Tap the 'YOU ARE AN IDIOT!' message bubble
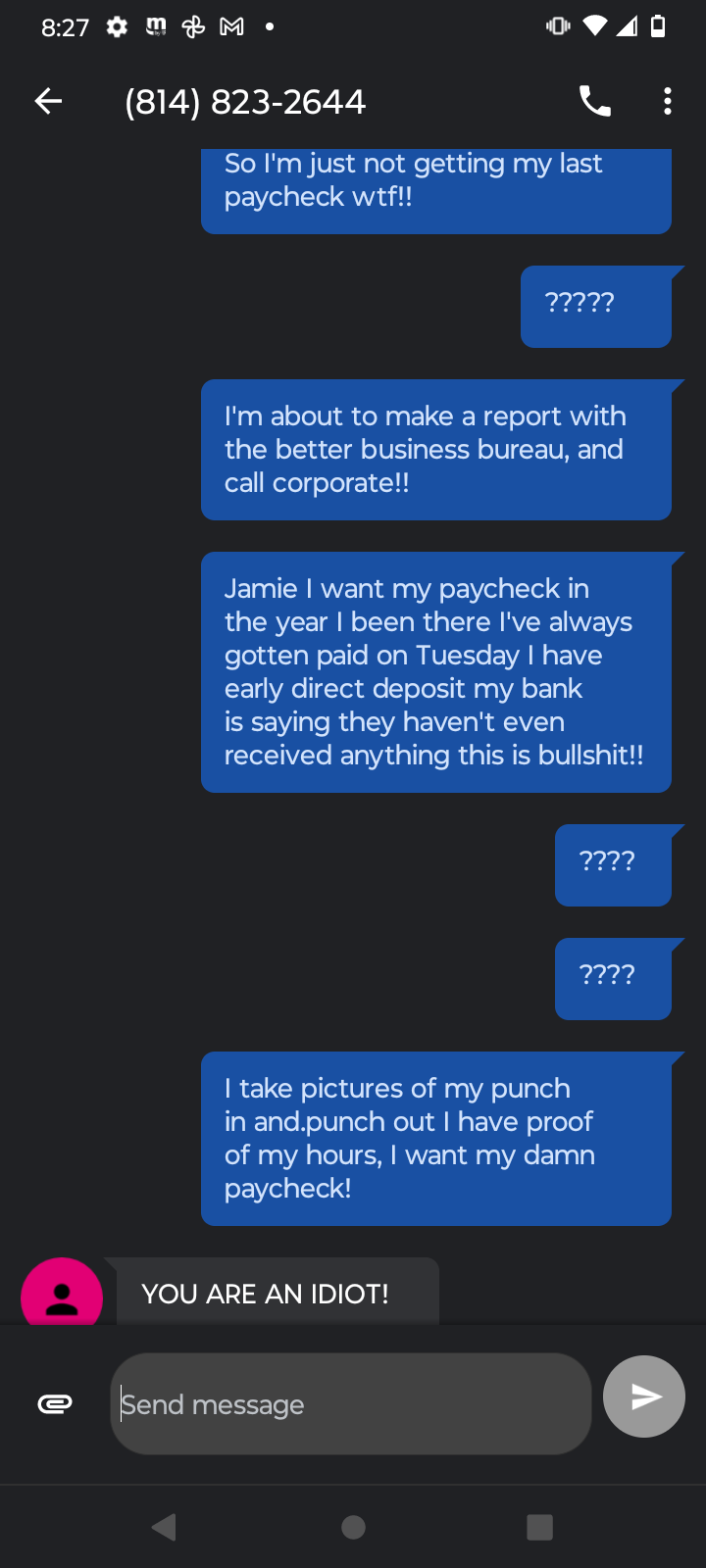This screenshot has height=1568, width=706. 265,1293
